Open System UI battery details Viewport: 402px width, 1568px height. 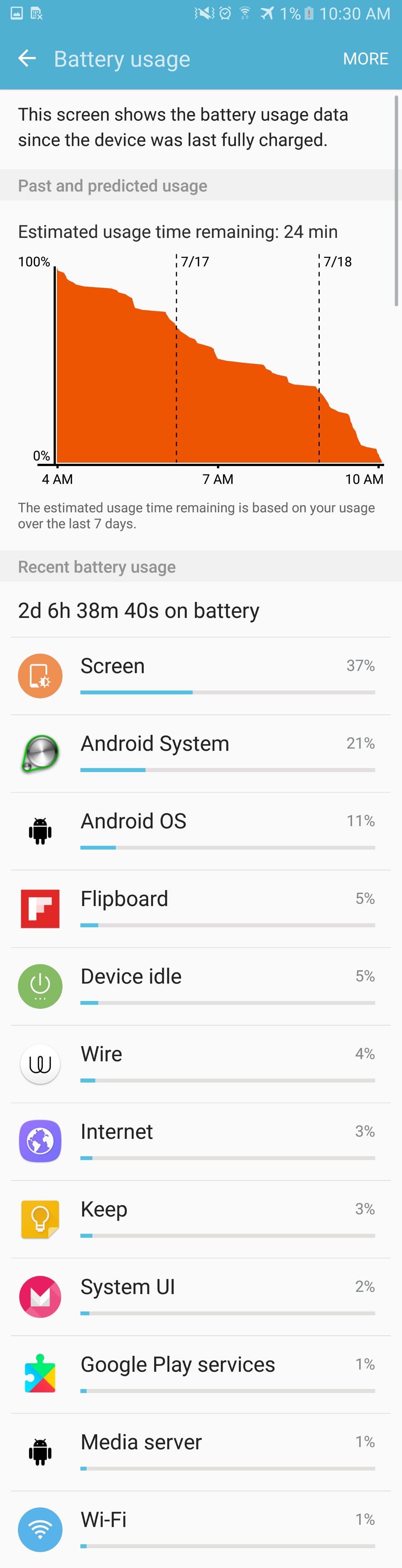201,1297
